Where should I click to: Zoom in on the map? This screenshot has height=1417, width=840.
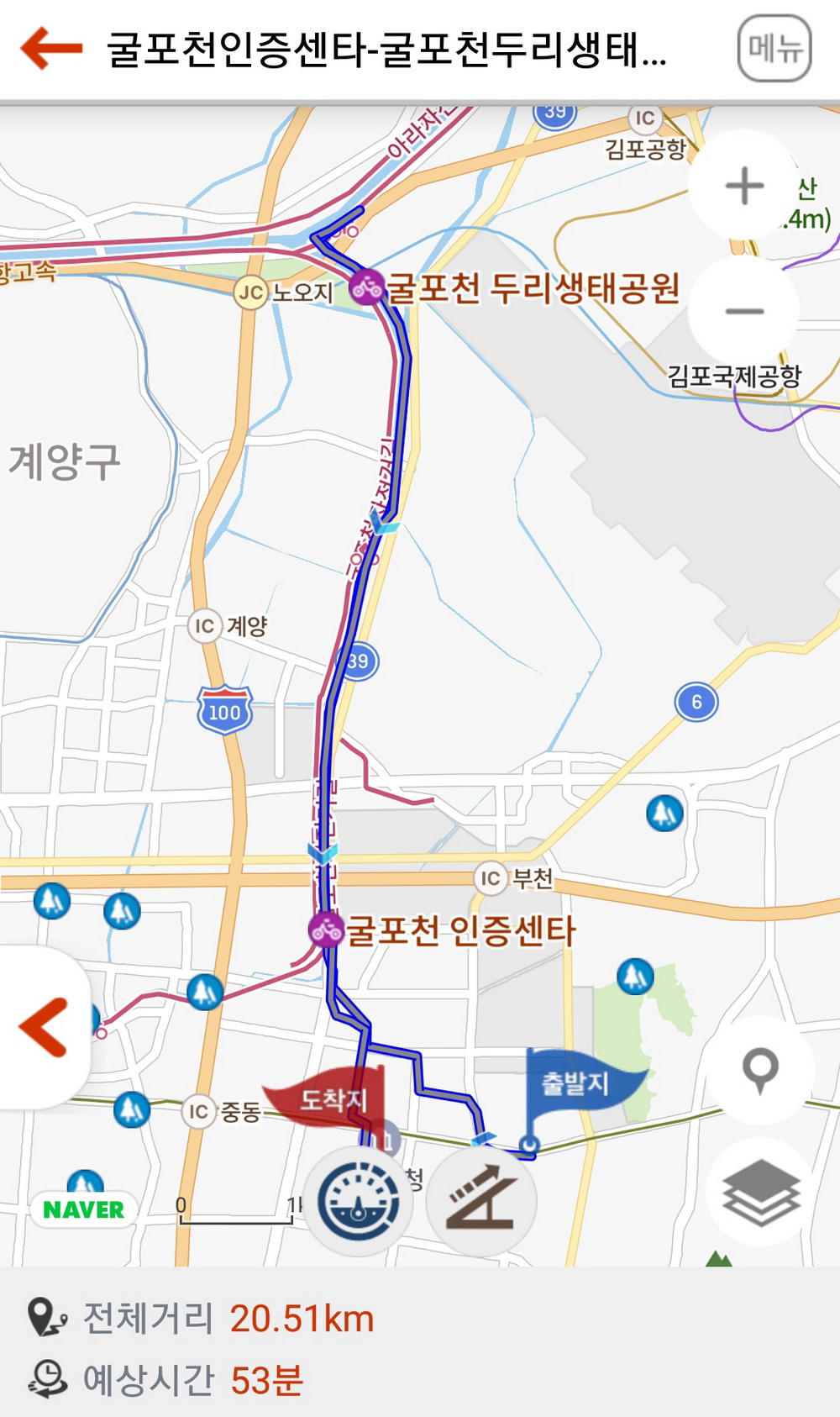pyautogui.click(x=744, y=187)
